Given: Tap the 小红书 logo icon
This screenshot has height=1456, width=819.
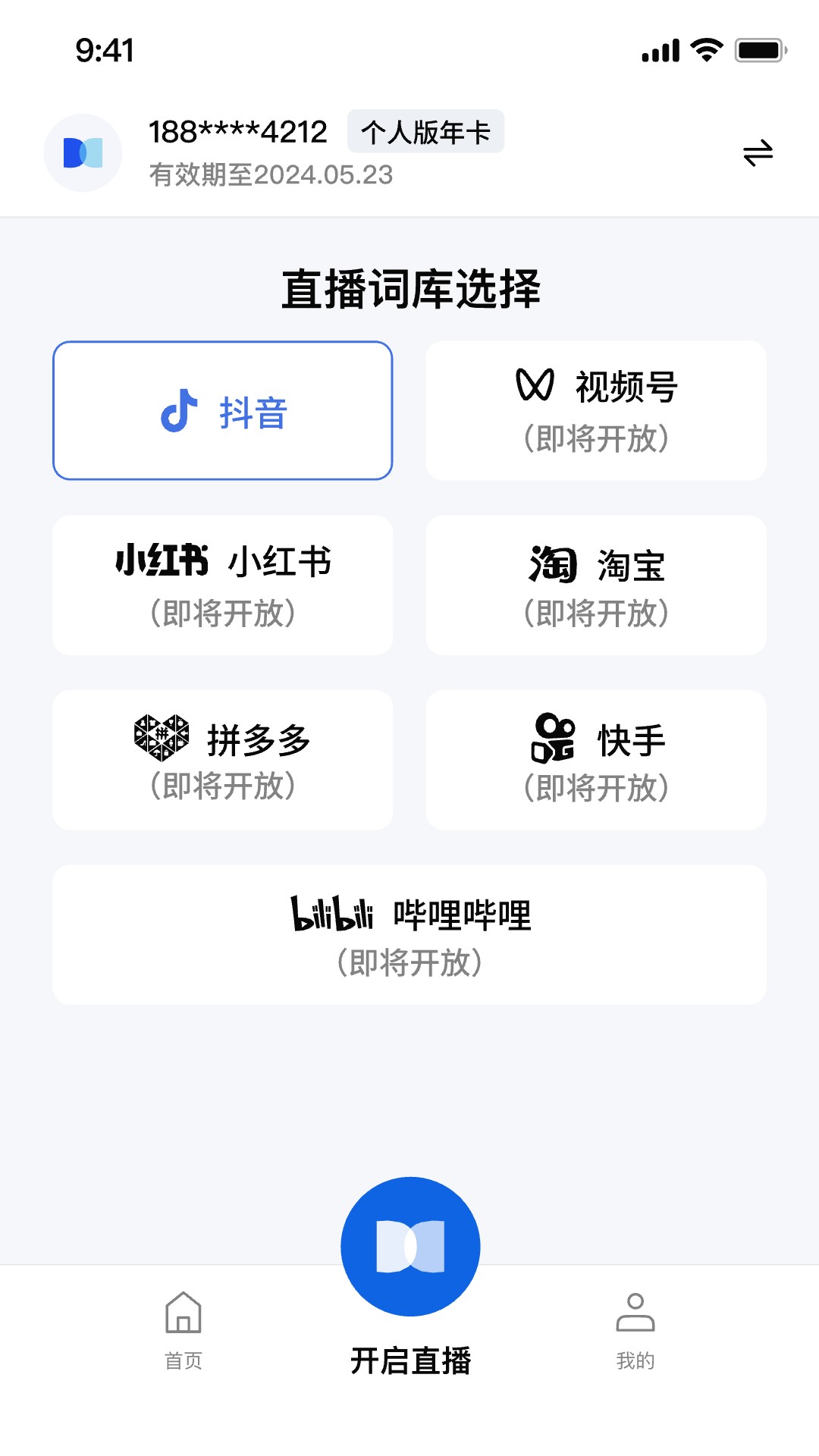Looking at the screenshot, I should tap(162, 563).
